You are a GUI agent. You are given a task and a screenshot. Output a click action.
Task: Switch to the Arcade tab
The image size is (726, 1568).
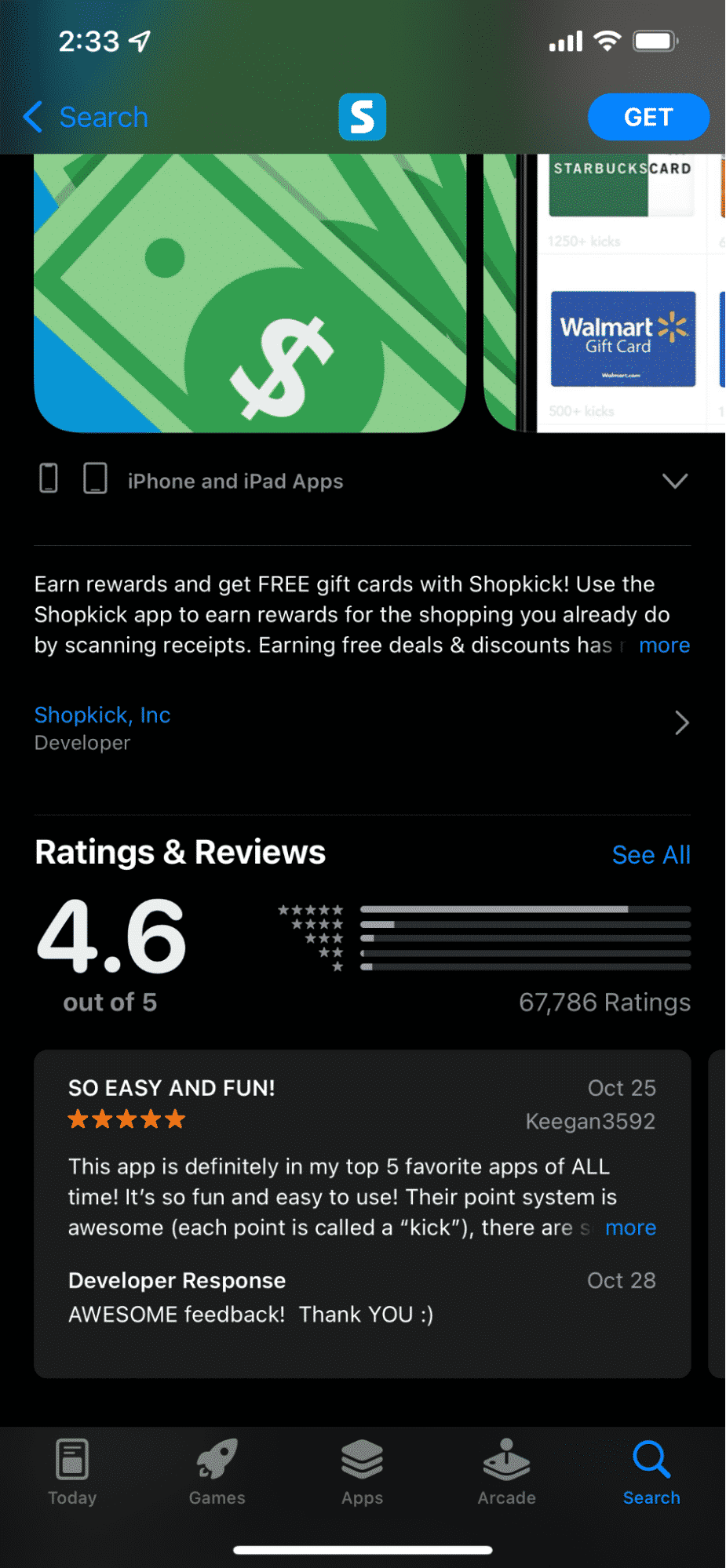pyautogui.click(x=507, y=1472)
